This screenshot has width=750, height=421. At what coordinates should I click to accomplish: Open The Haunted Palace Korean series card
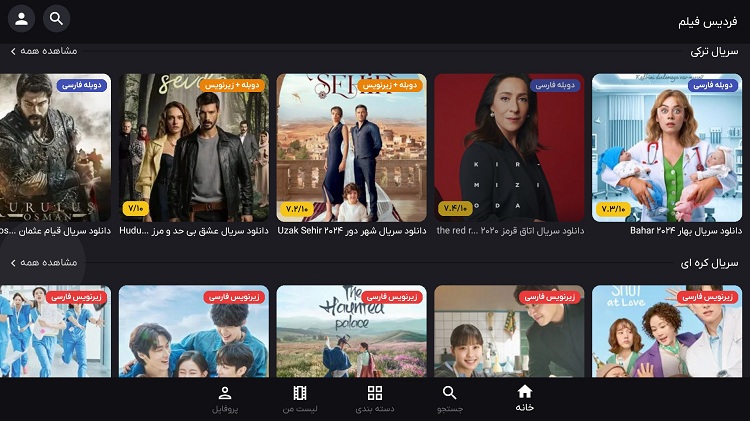point(351,331)
